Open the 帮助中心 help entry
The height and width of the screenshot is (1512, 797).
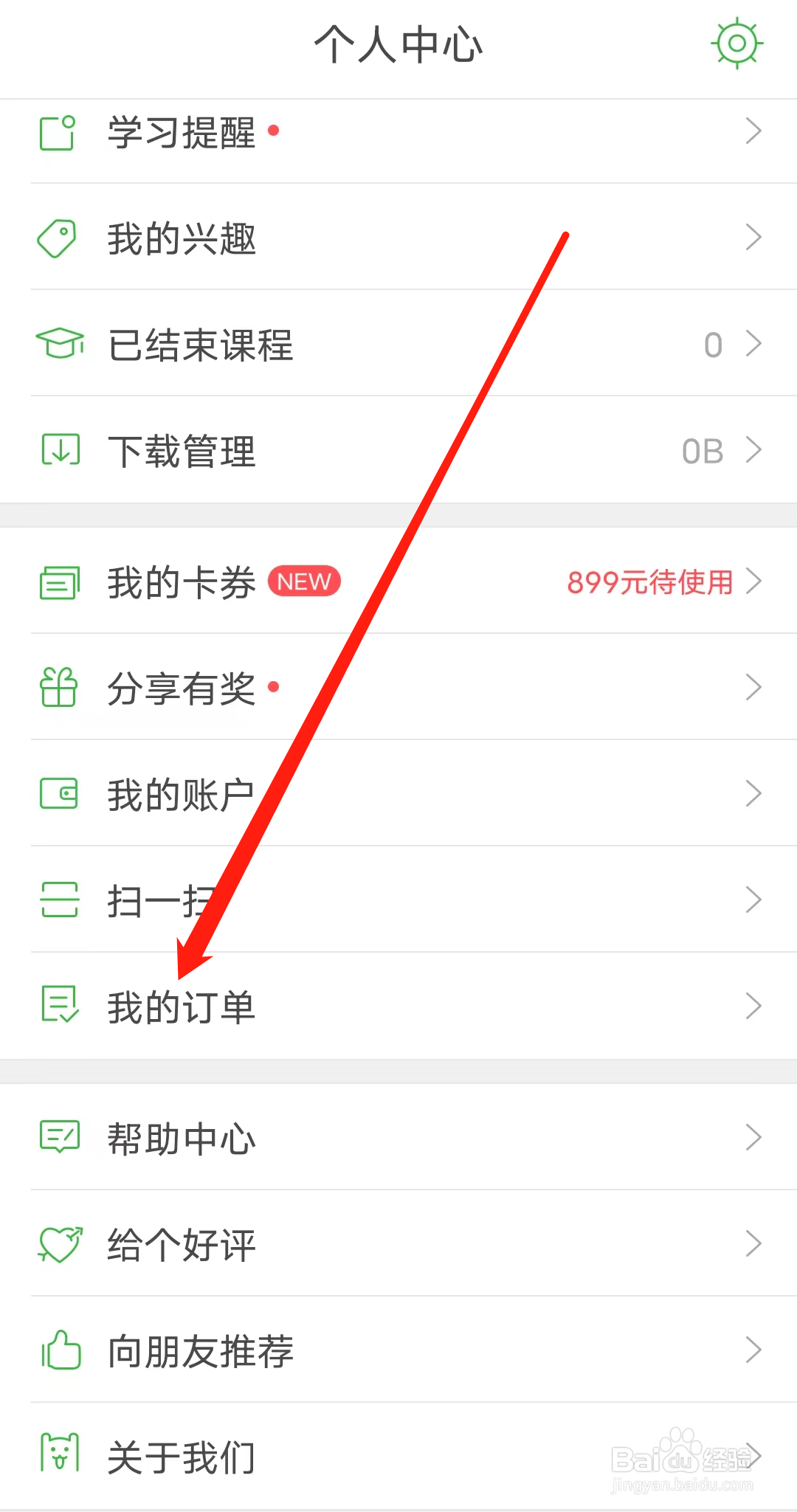[181, 1137]
